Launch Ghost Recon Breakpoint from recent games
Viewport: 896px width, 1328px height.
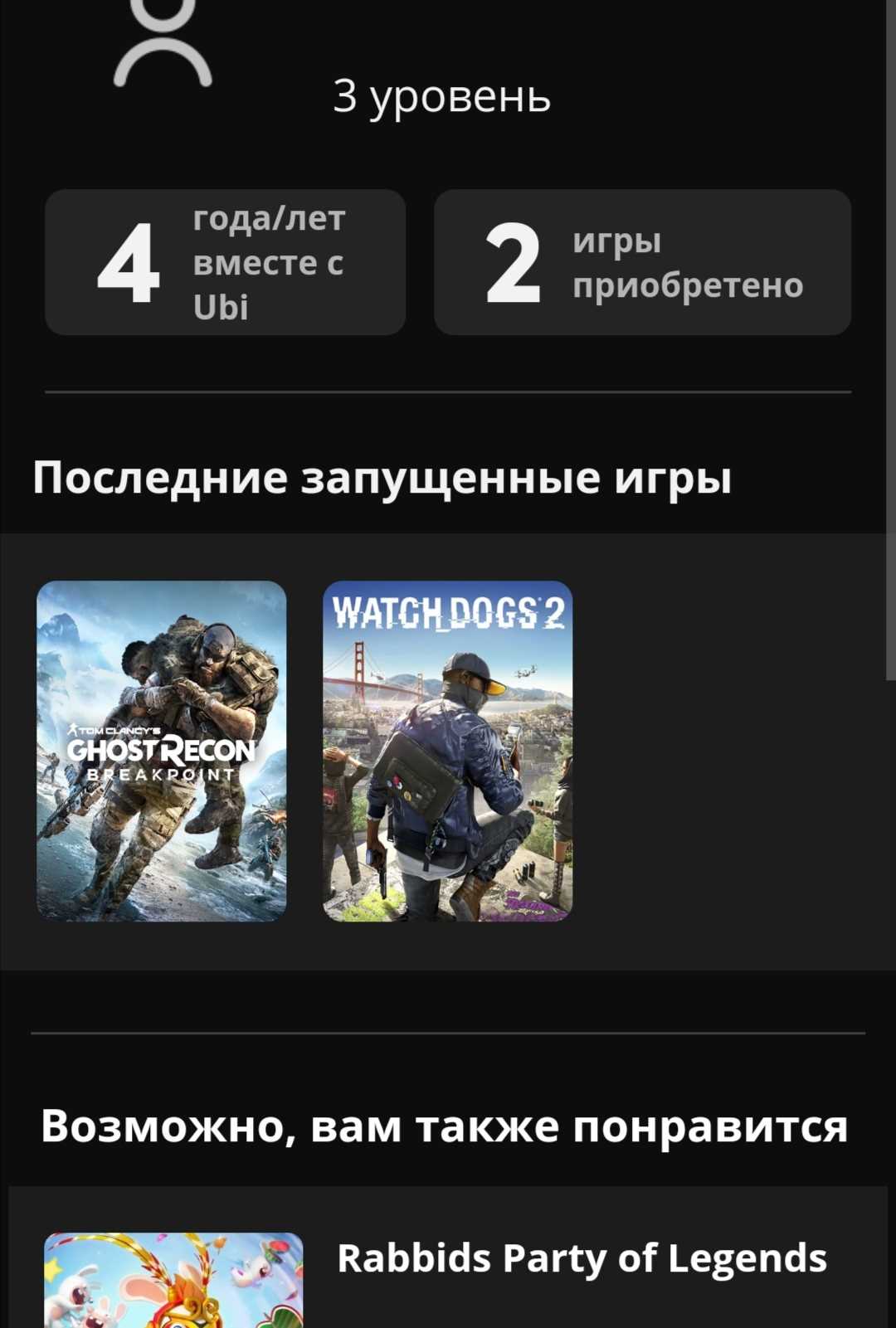[x=162, y=751]
